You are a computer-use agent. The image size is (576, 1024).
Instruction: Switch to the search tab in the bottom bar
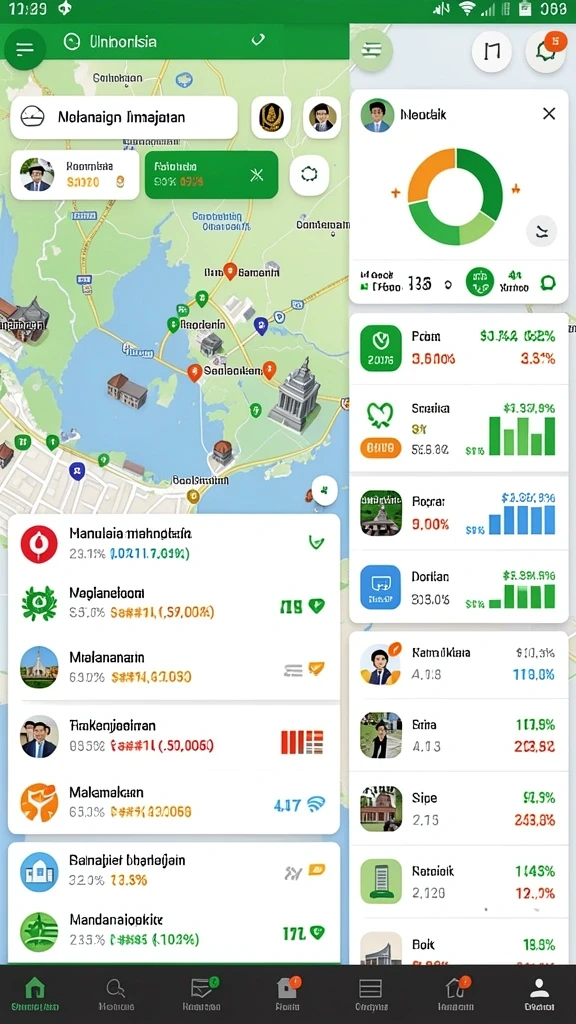(x=116, y=993)
